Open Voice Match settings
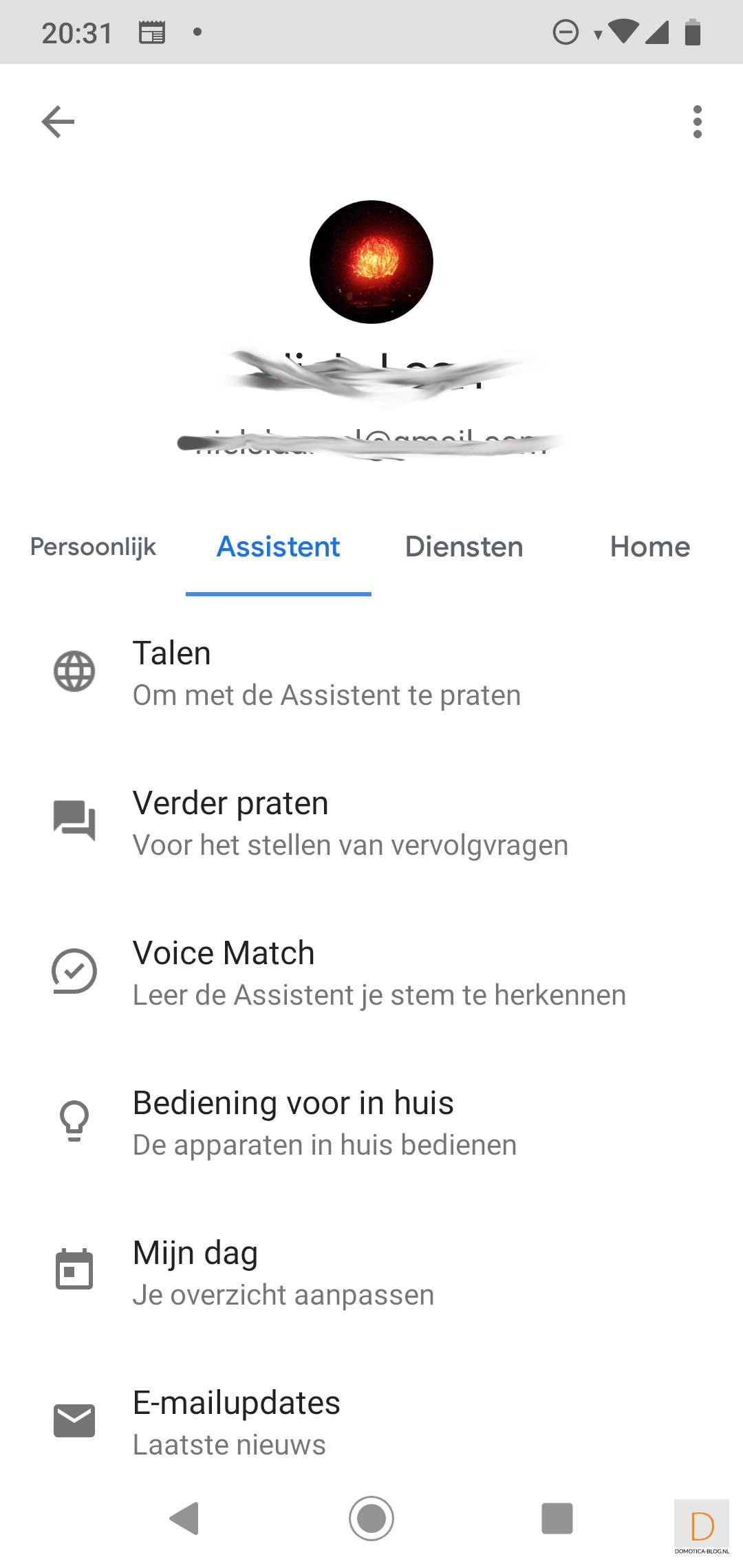 click(378, 972)
